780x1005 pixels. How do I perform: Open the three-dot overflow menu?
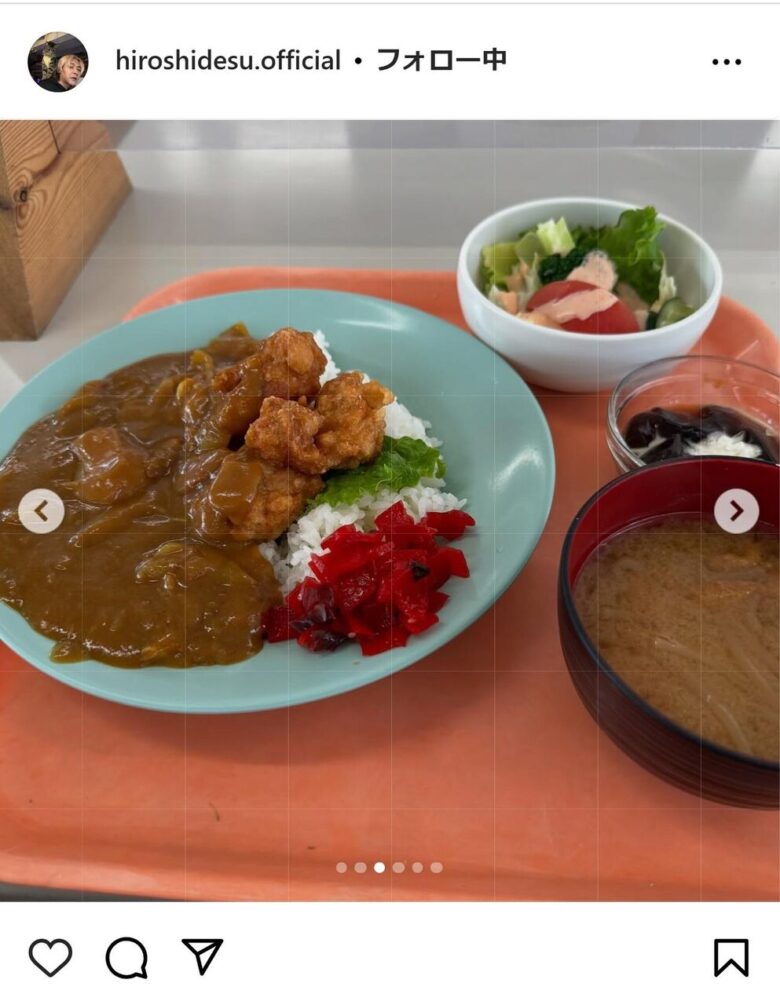pyautogui.click(x=727, y=62)
